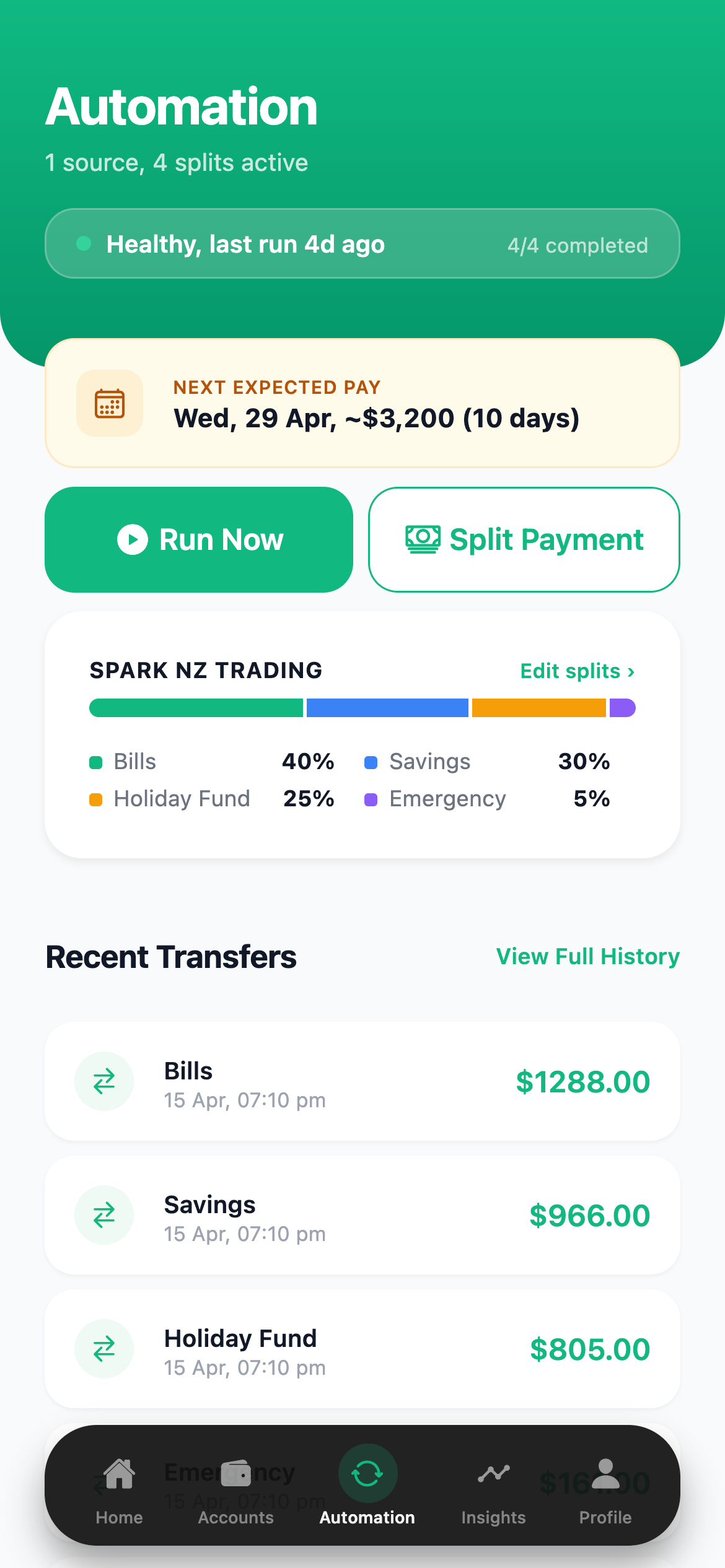This screenshot has height=1568, width=725.
Task: Tap the Healthy last run status pill
Action: [362, 243]
